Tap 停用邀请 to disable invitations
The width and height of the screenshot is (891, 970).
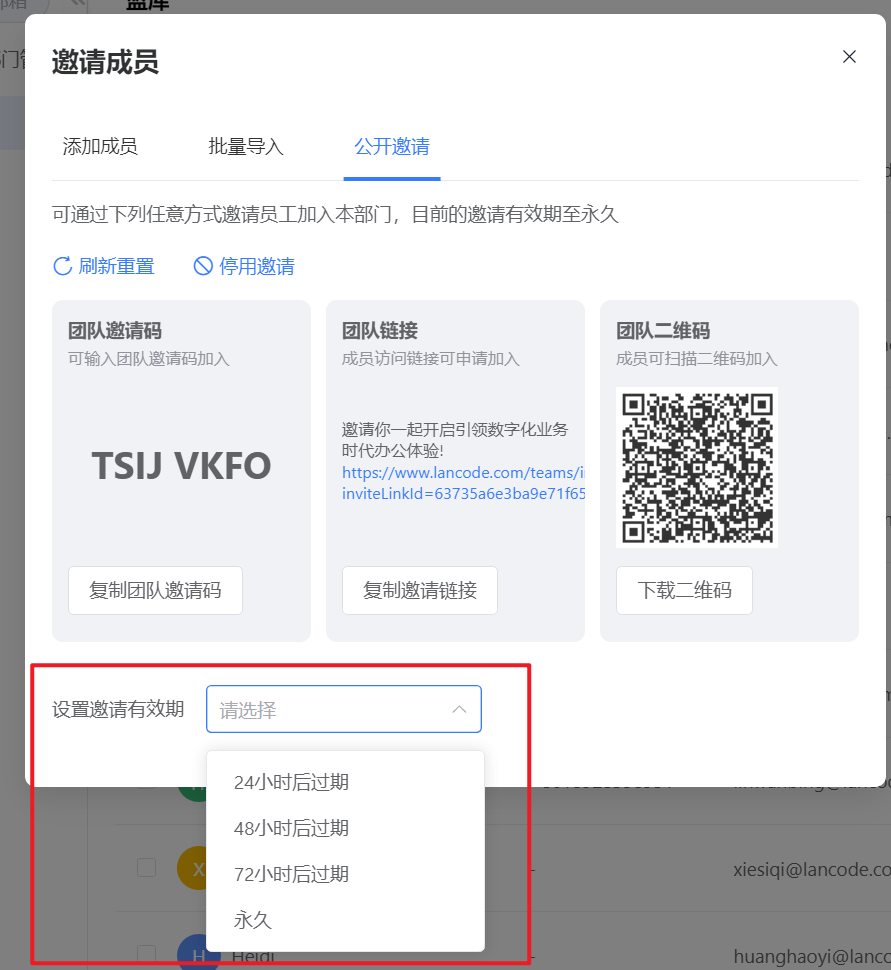pos(245,266)
